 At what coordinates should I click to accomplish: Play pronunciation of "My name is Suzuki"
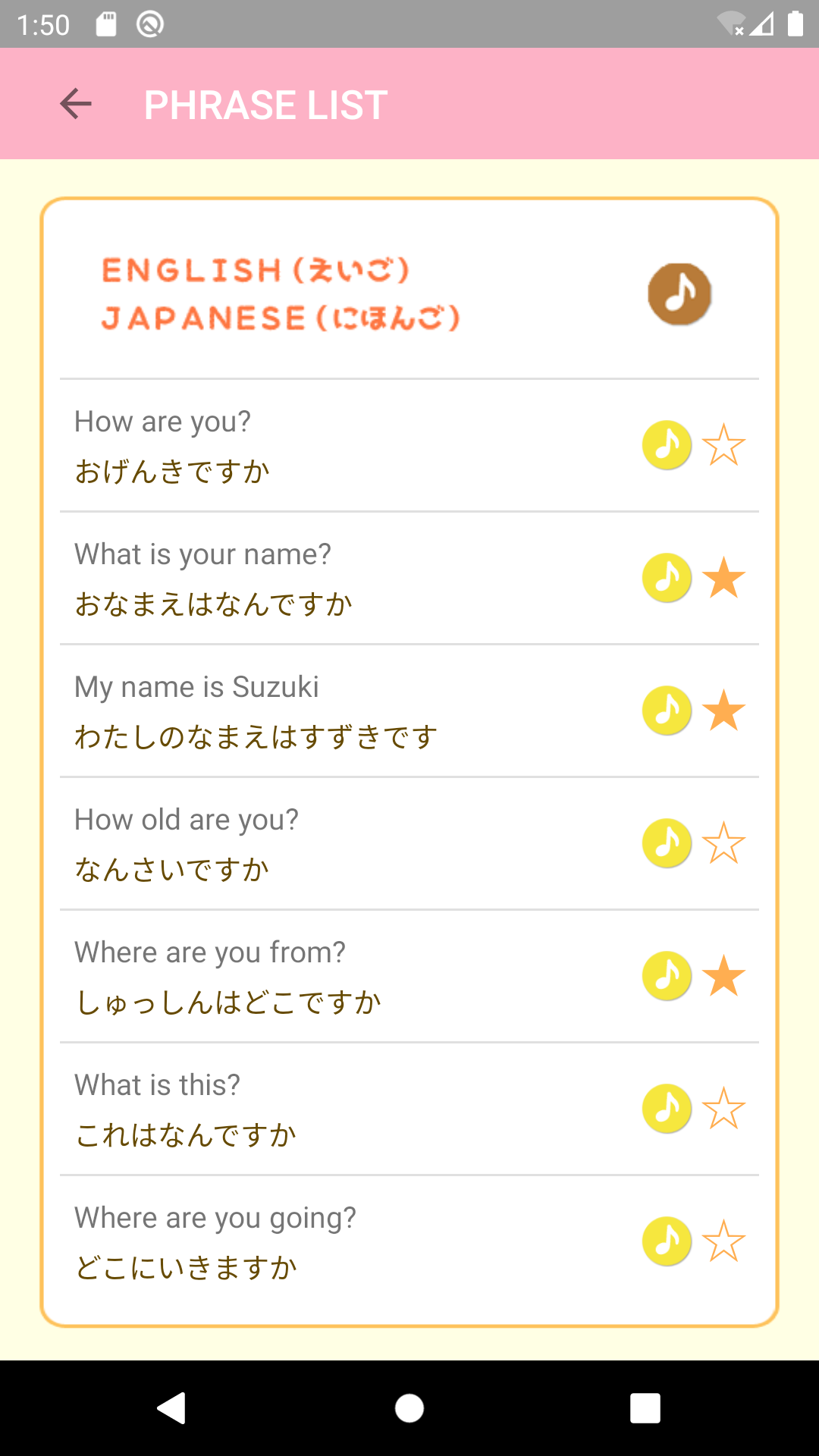pyautogui.click(x=666, y=711)
